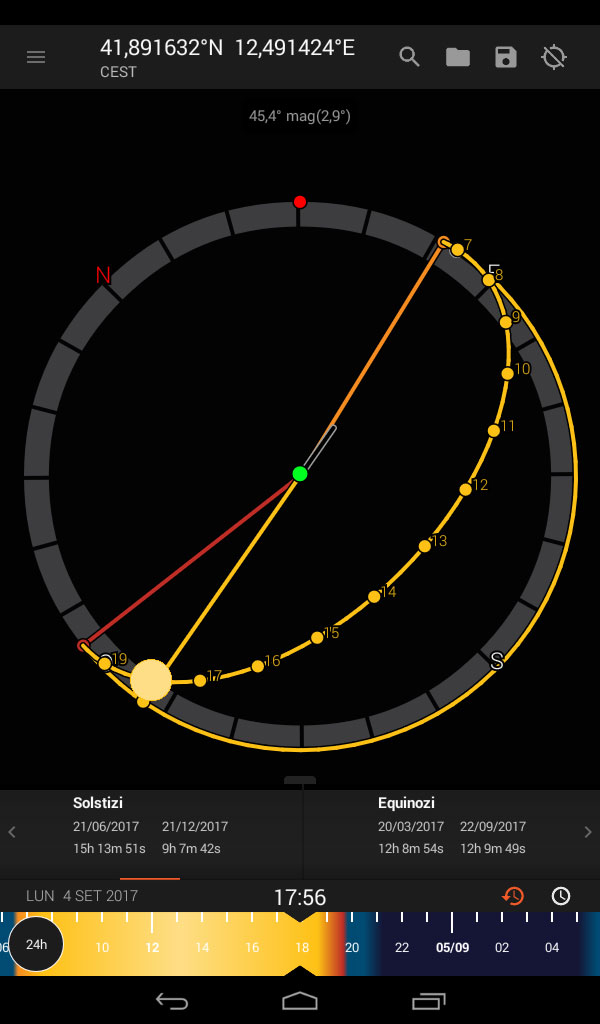This screenshot has height=1024, width=600.
Task: Expand the panel drag handle
Action: pyautogui.click(x=300, y=780)
